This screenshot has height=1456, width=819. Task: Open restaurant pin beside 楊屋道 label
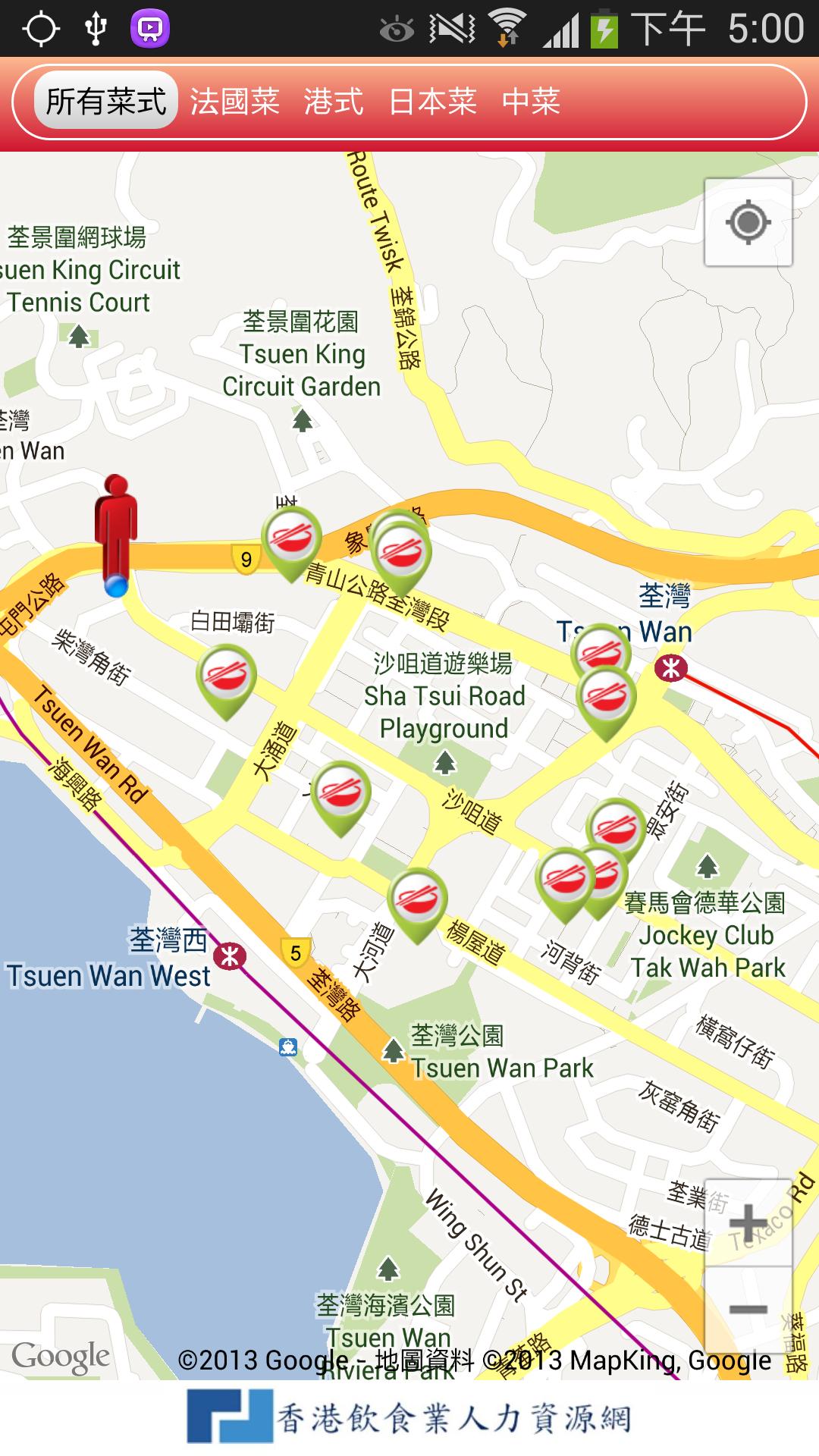416,899
